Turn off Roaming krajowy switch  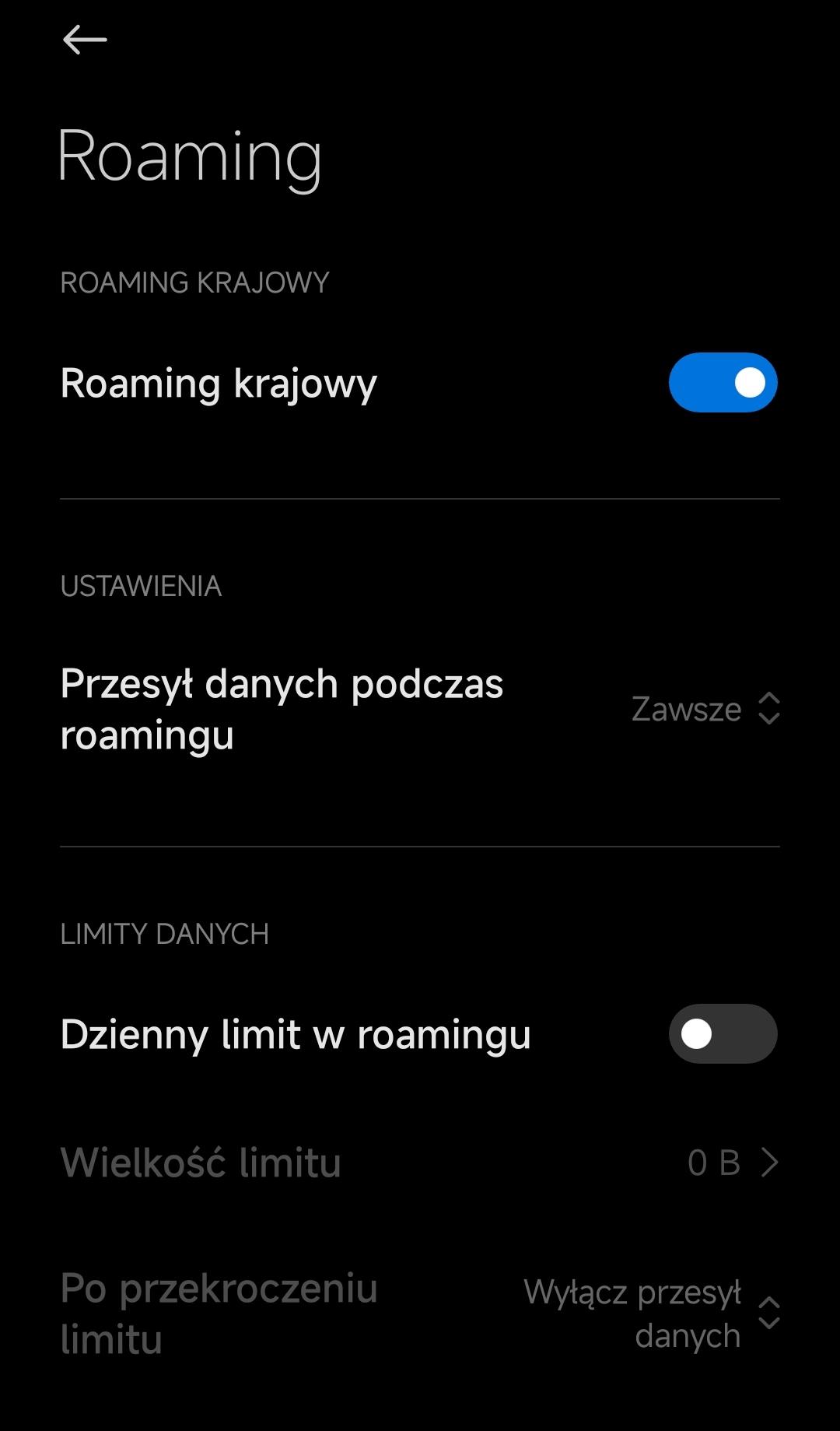pyautogui.click(x=723, y=383)
